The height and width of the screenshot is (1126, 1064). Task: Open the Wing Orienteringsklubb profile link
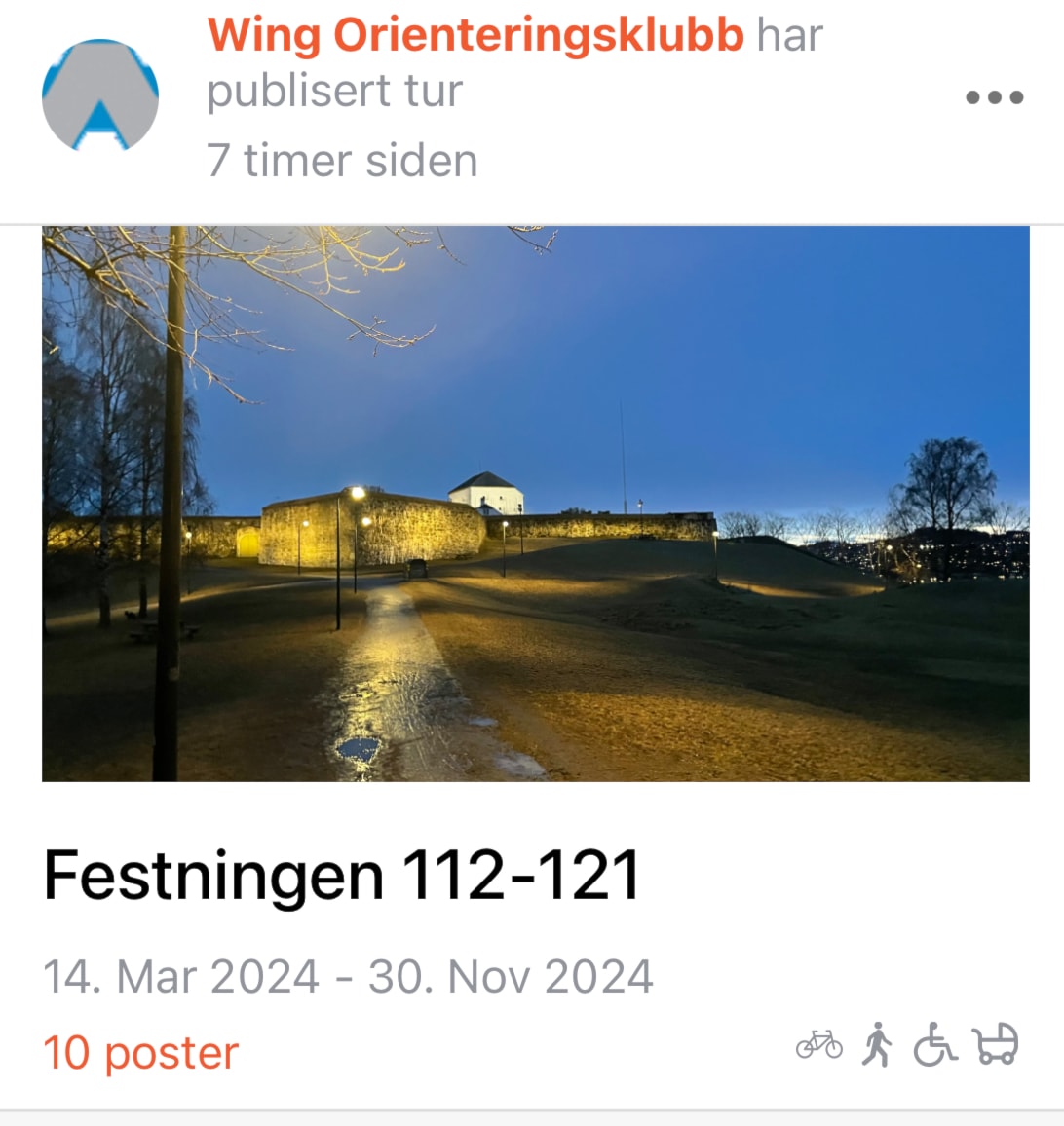tap(475, 36)
